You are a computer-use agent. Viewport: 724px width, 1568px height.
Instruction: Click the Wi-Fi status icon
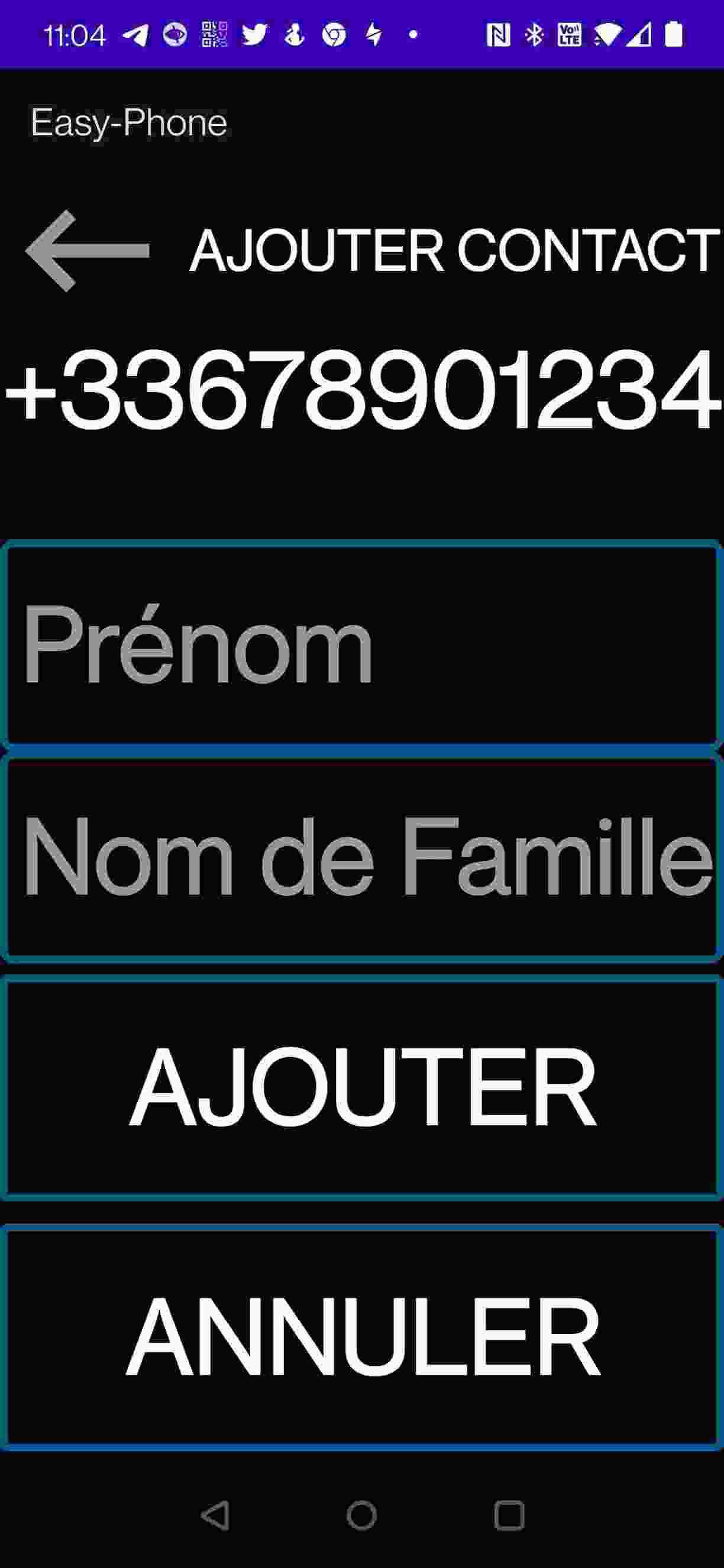(x=606, y=34)
